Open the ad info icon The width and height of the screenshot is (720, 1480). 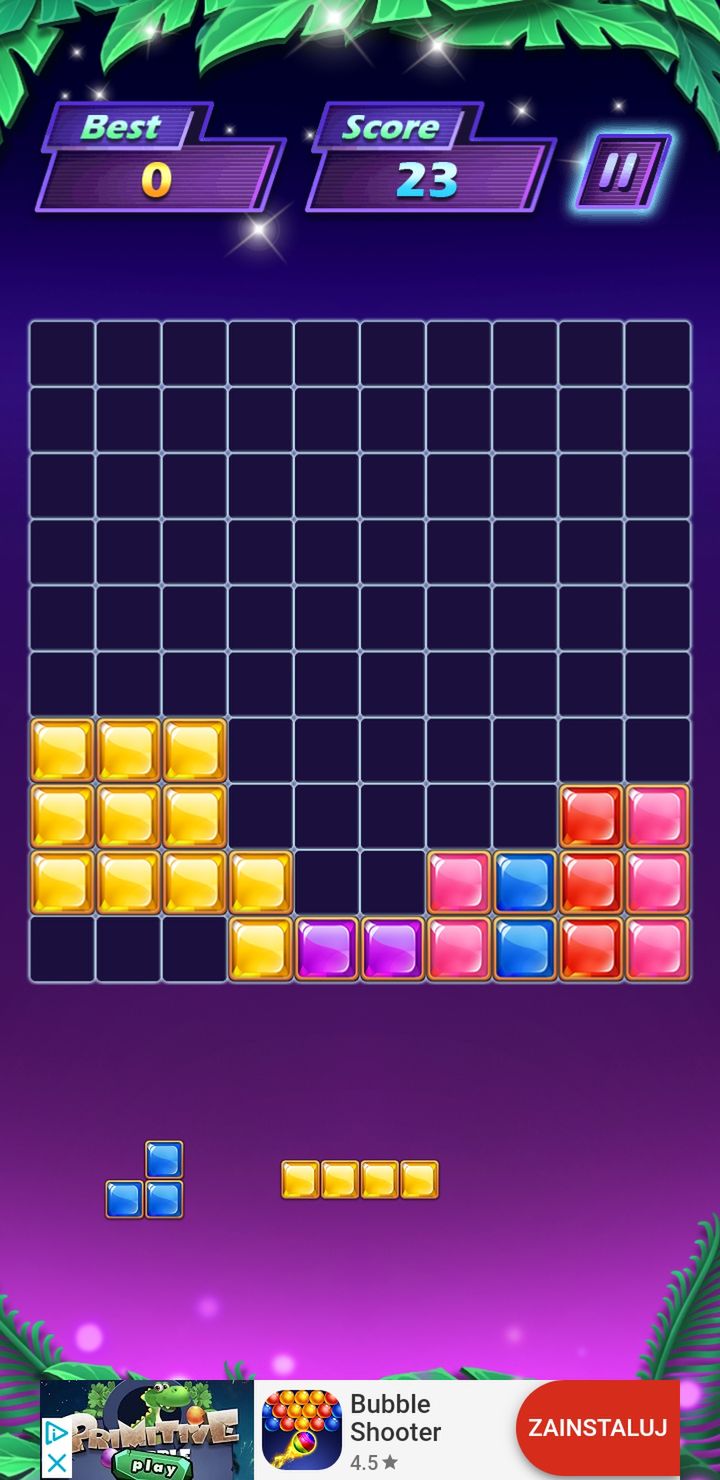coord(57,1434)
